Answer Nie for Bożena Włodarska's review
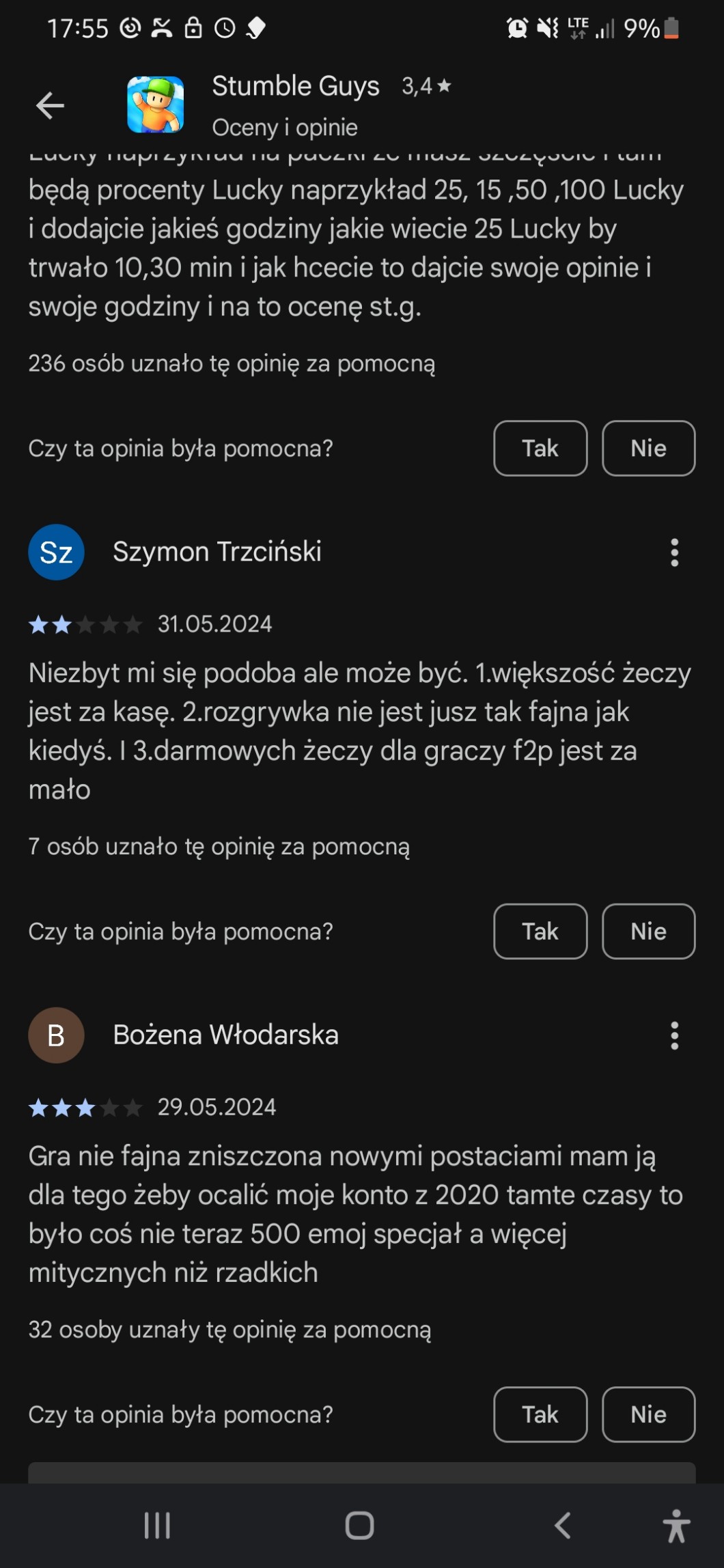 (x=648, y=1414)
